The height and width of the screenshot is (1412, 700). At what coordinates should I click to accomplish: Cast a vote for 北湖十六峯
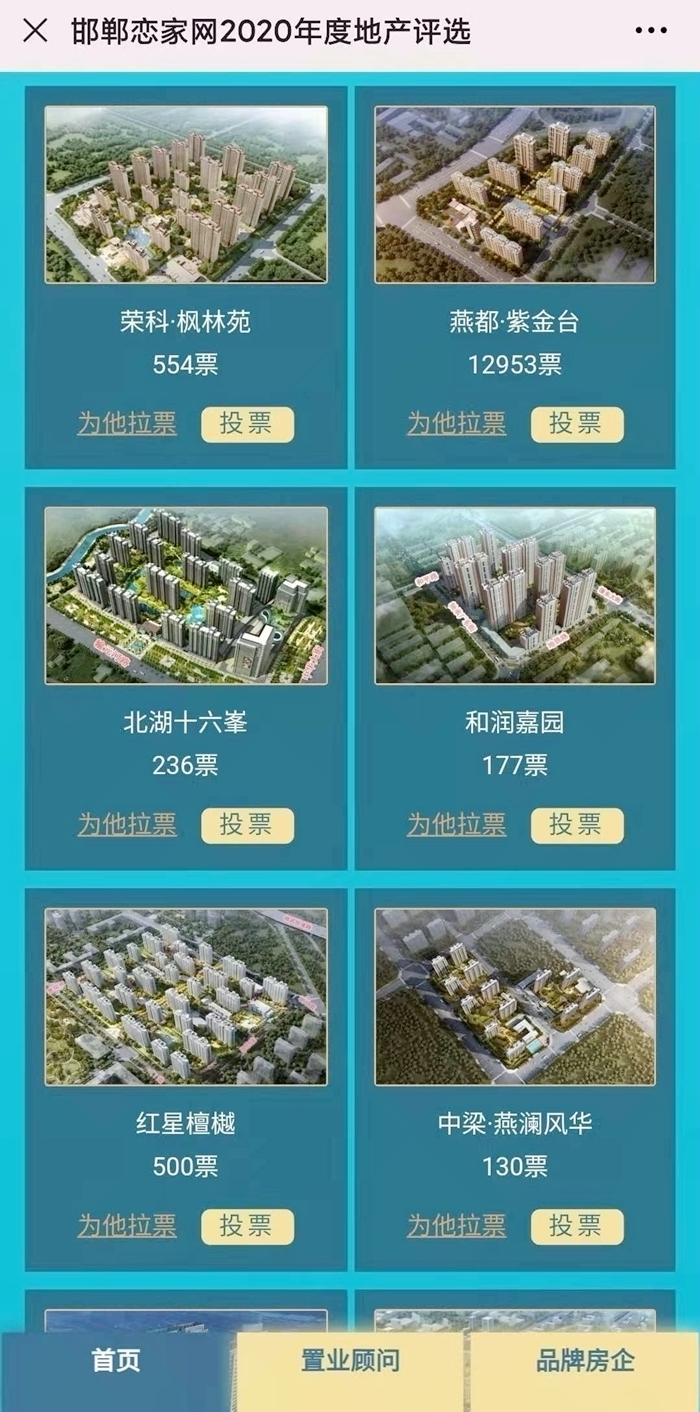click(247, 825)
